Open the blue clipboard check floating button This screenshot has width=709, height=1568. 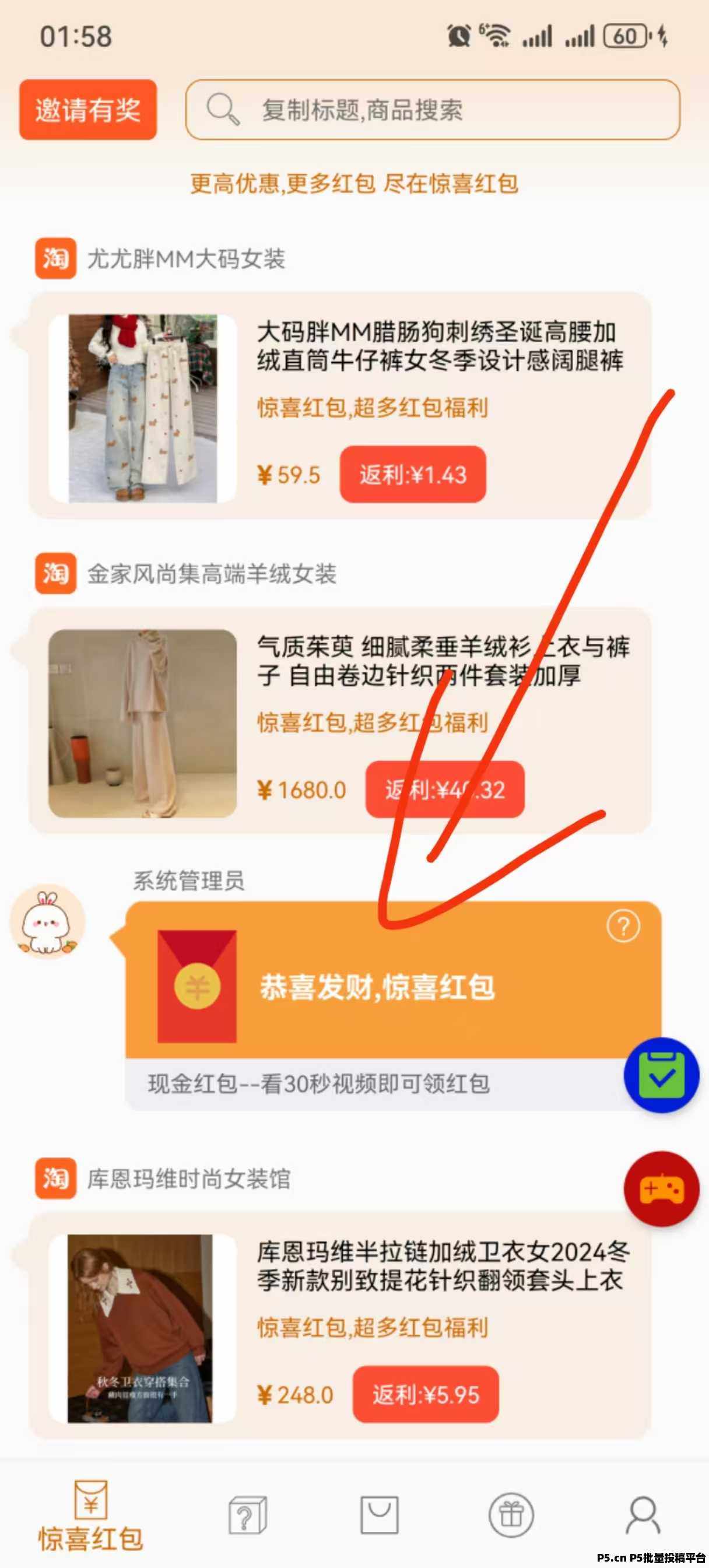pos(662,1076)
